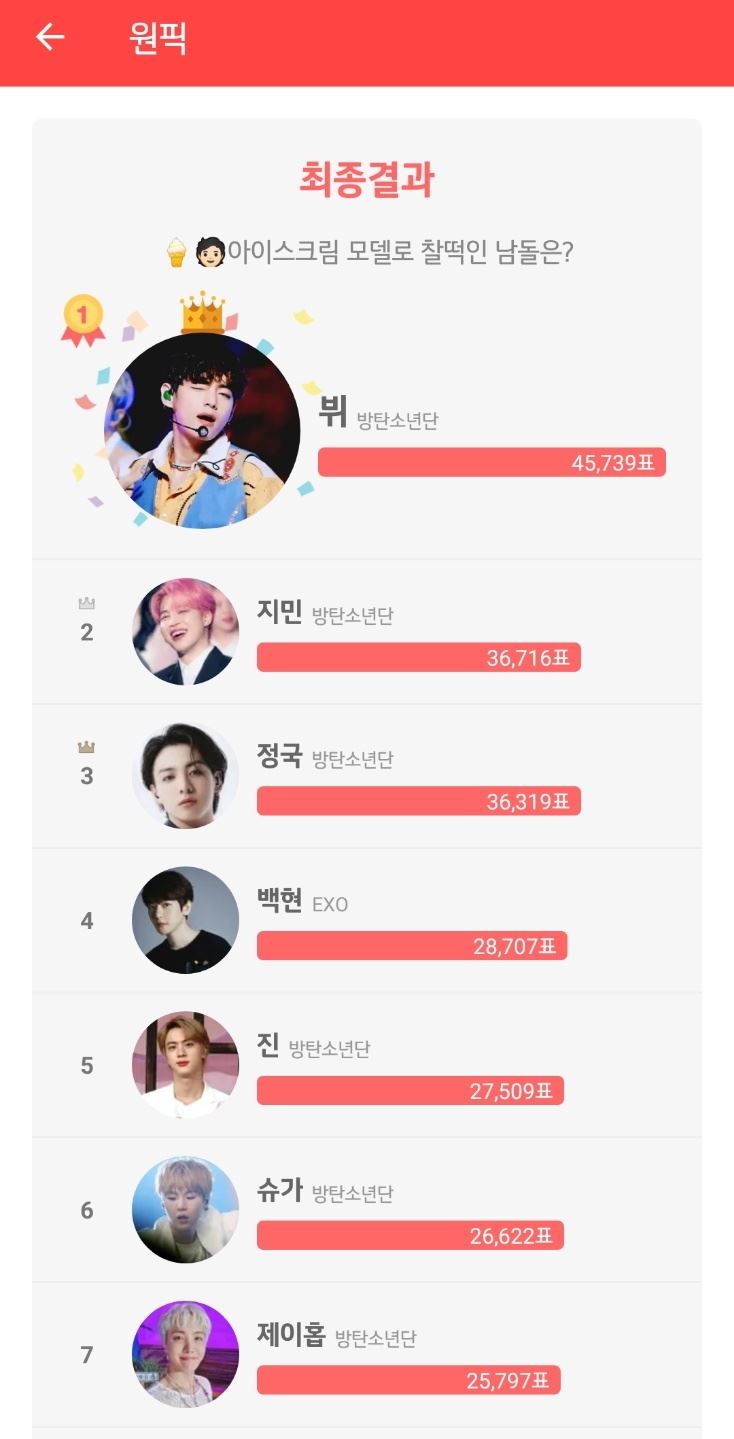This screenshot has width=734, height=1439.
Task: Open the 정국 ranking row
Action: [366, 776]
